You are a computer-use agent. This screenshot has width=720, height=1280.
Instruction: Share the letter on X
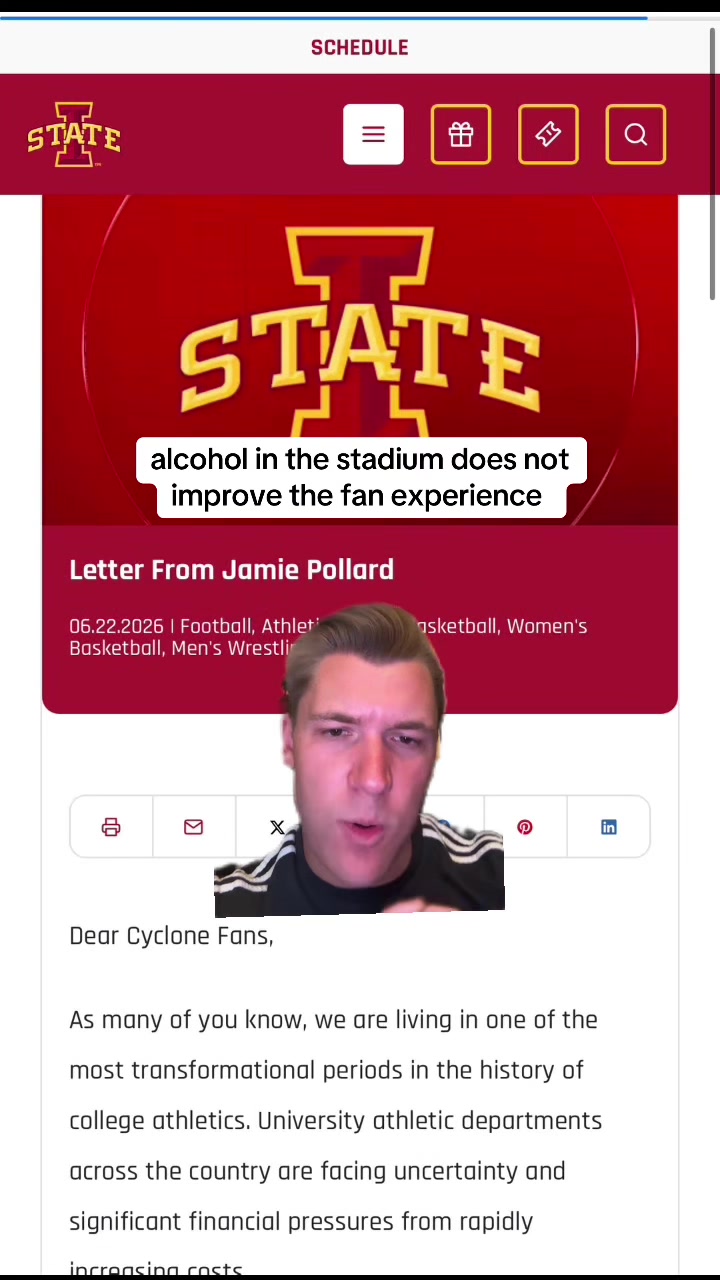point(277,827)
